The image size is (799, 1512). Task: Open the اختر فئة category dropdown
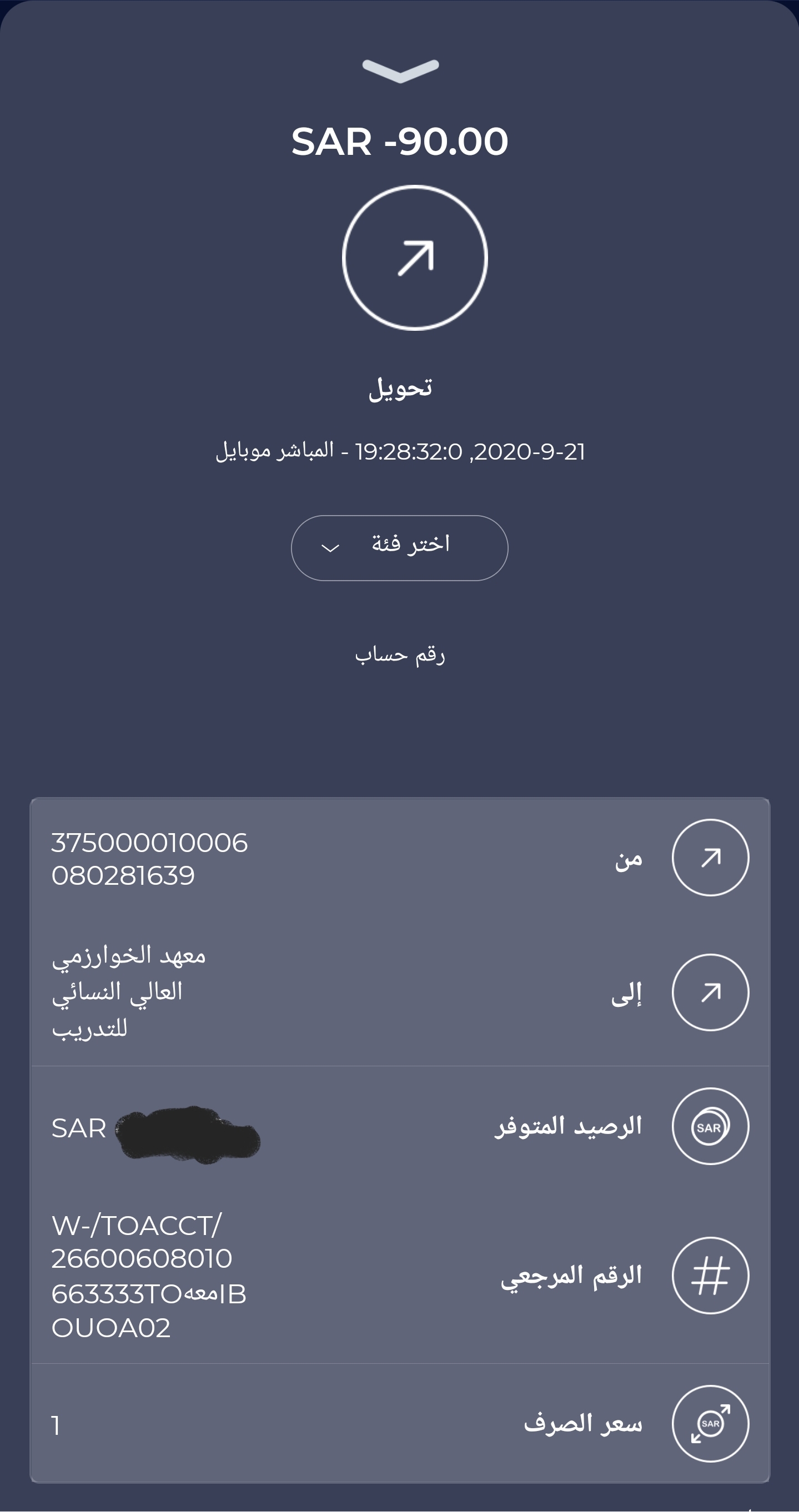click(x=399, y=548)
